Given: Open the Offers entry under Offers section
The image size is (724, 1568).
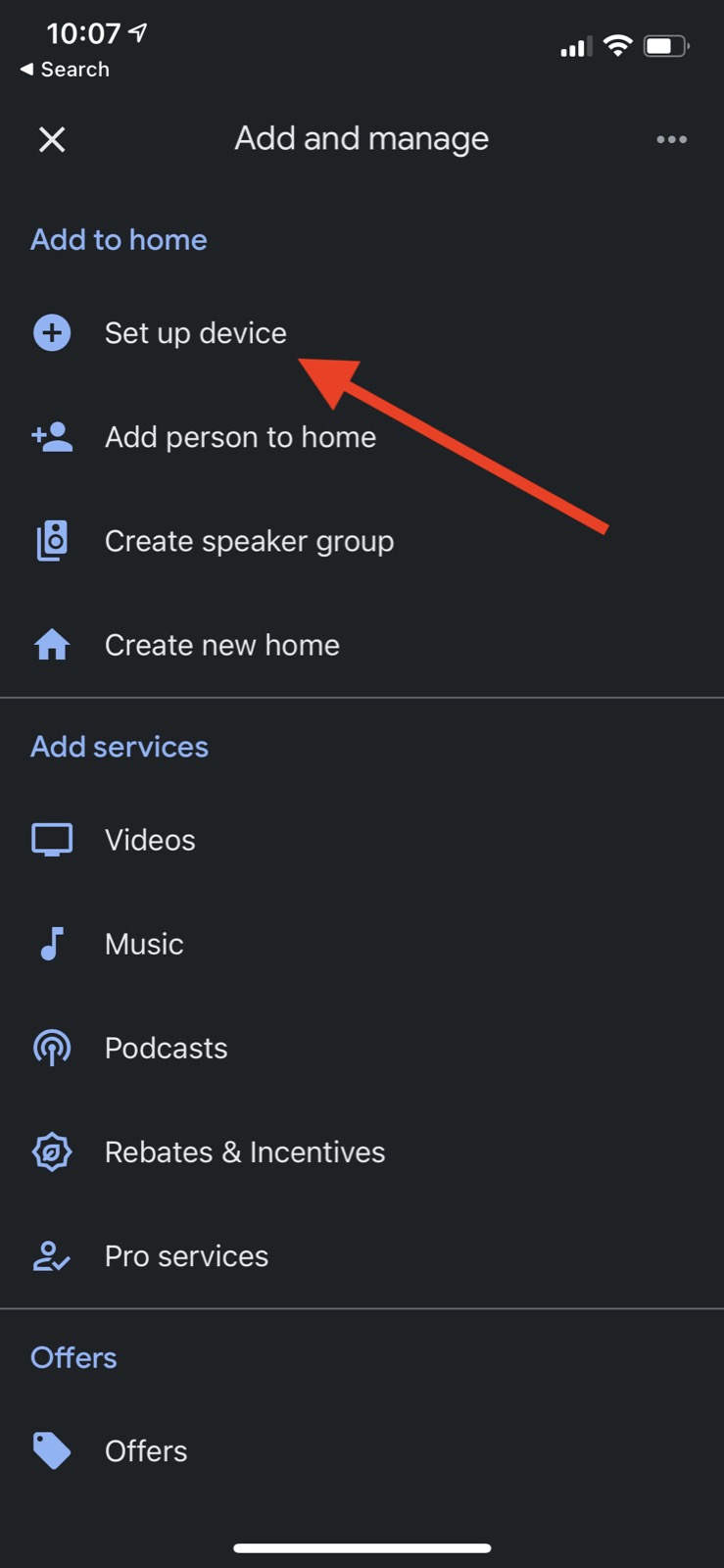Looking at the screenshot, I should tap(145, 1451).
